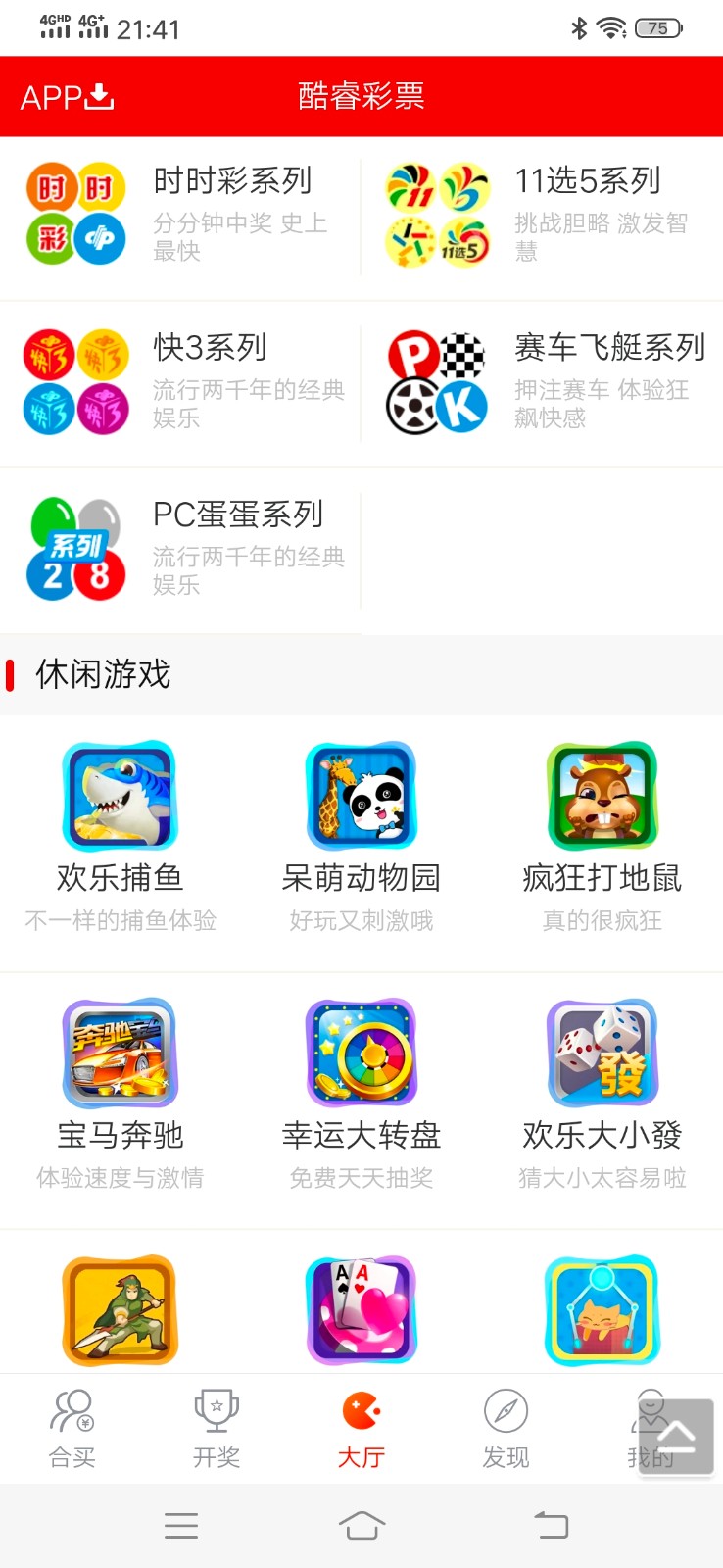
Task: Open the 赛车飞艇系列 category
Action: coord(542,382)
